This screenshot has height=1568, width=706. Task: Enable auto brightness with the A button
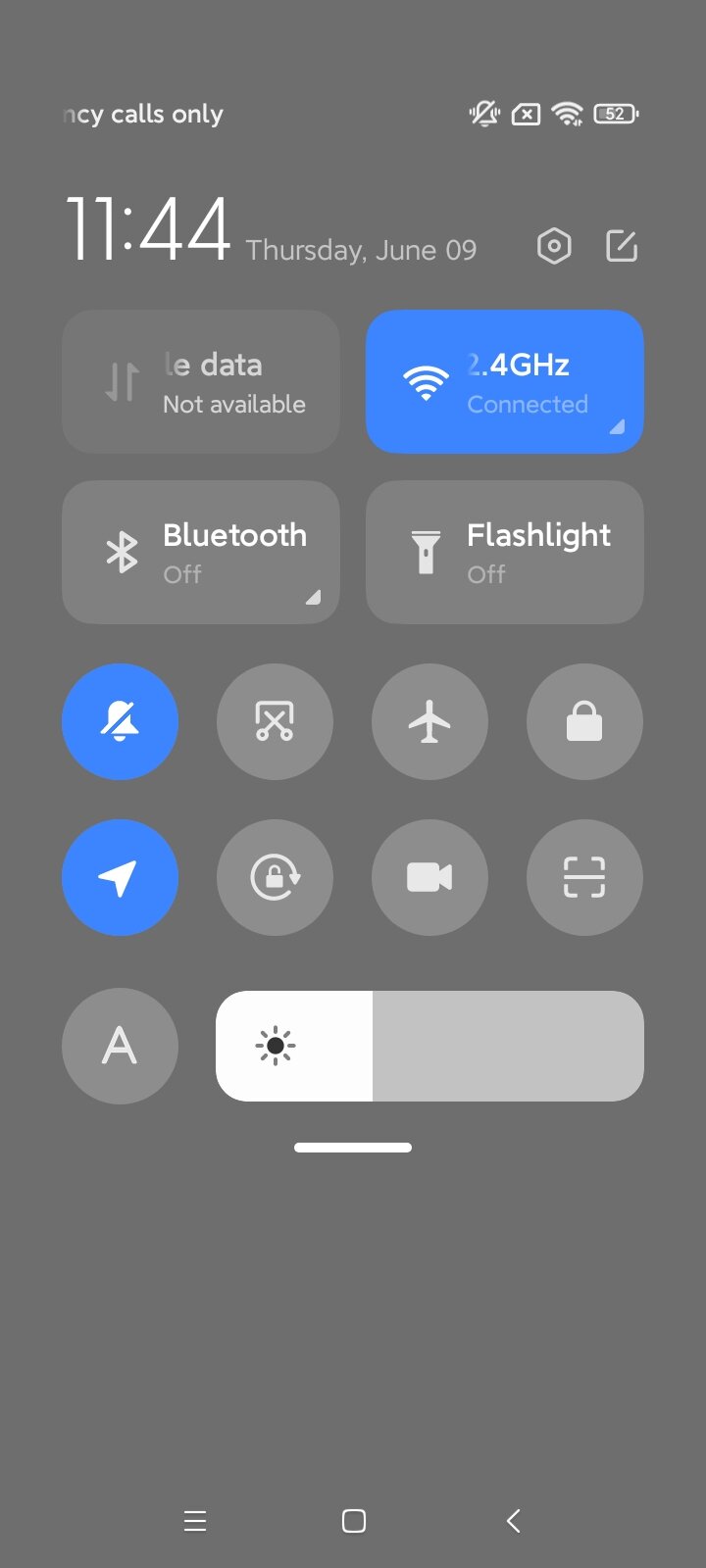click(120, 1046)
